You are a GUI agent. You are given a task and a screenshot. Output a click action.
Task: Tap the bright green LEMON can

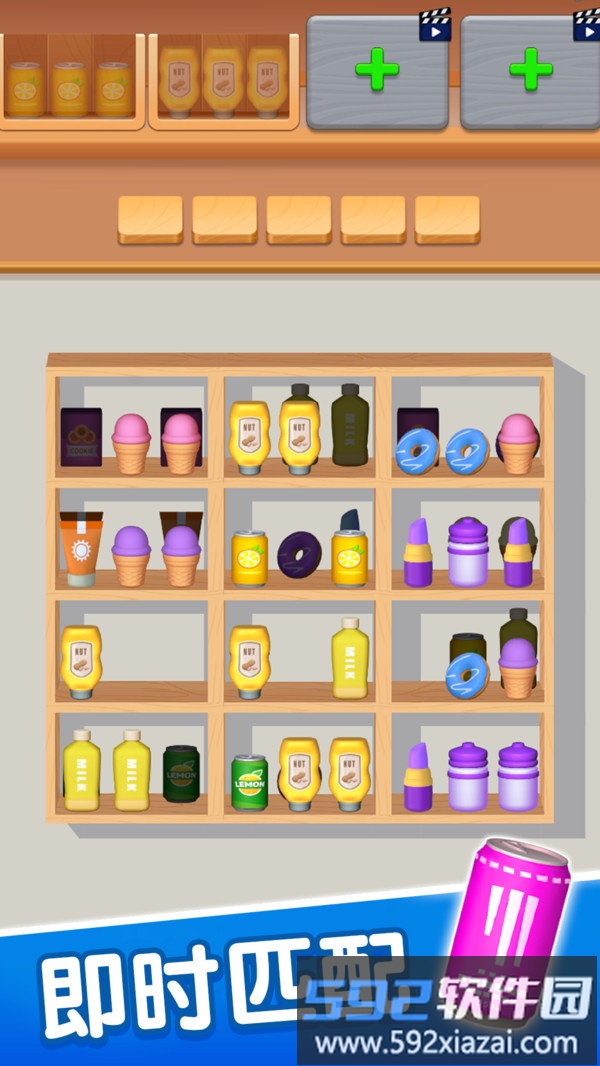(x=249, y=781)
